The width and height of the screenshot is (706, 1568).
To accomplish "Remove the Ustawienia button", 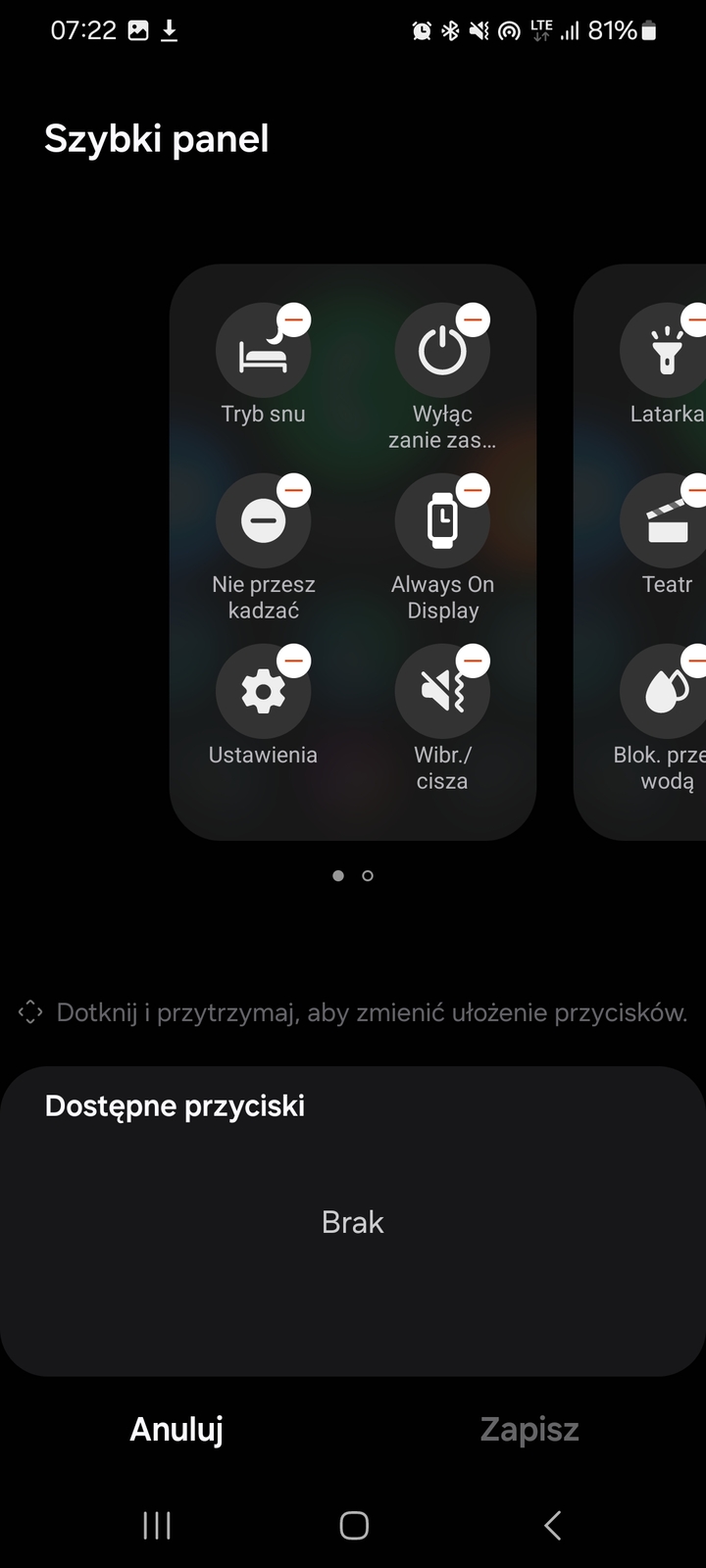I will tap(294, 661).
